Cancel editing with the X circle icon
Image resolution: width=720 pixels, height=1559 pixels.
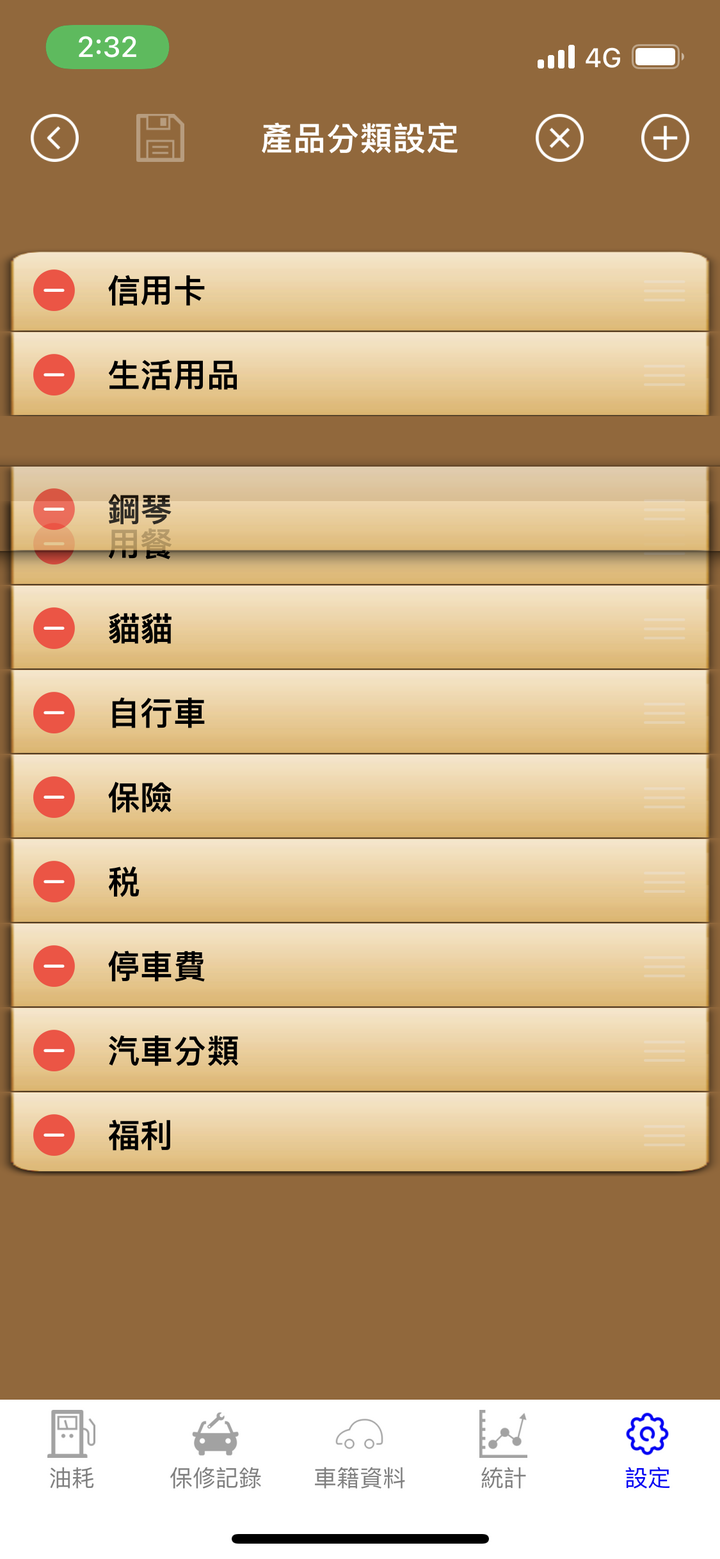560,138
